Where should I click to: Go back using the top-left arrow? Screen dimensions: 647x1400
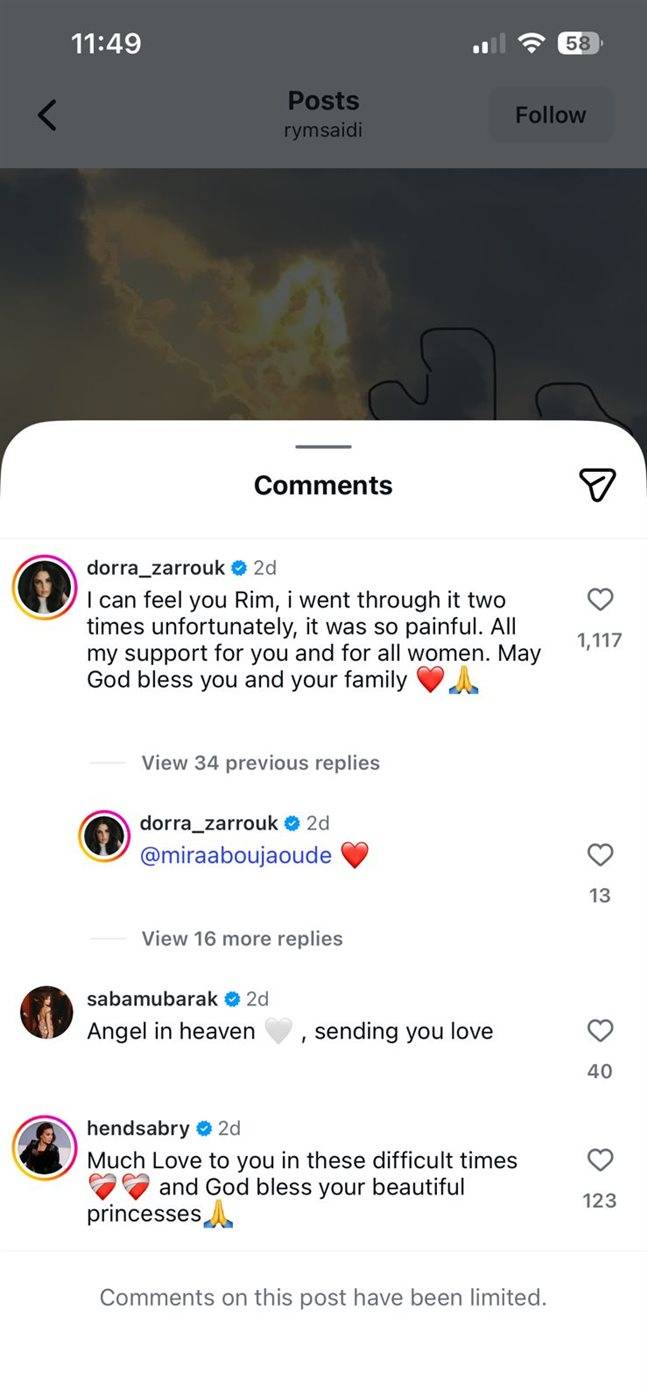point(47,116)
